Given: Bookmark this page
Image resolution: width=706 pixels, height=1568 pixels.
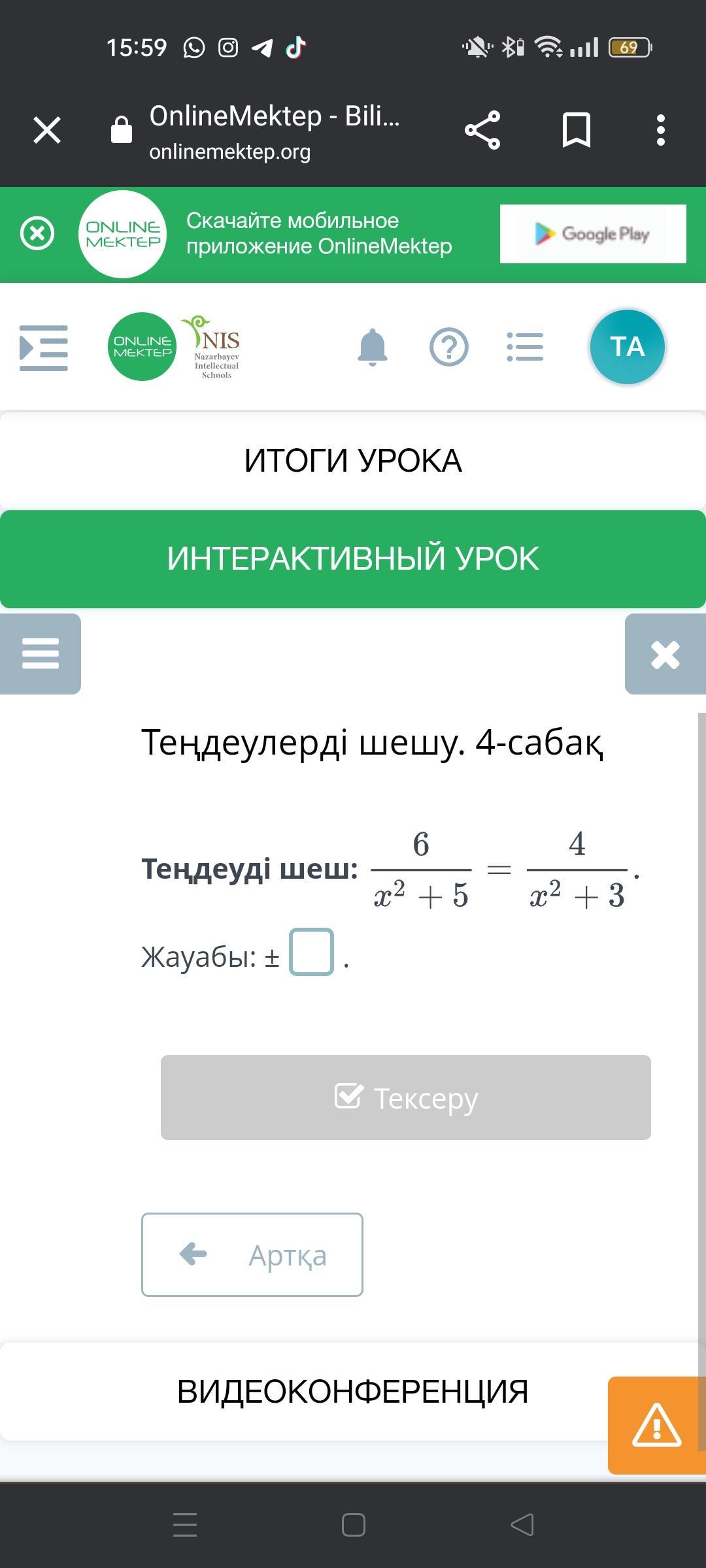Looking at the screenshot, I should 577,130.
